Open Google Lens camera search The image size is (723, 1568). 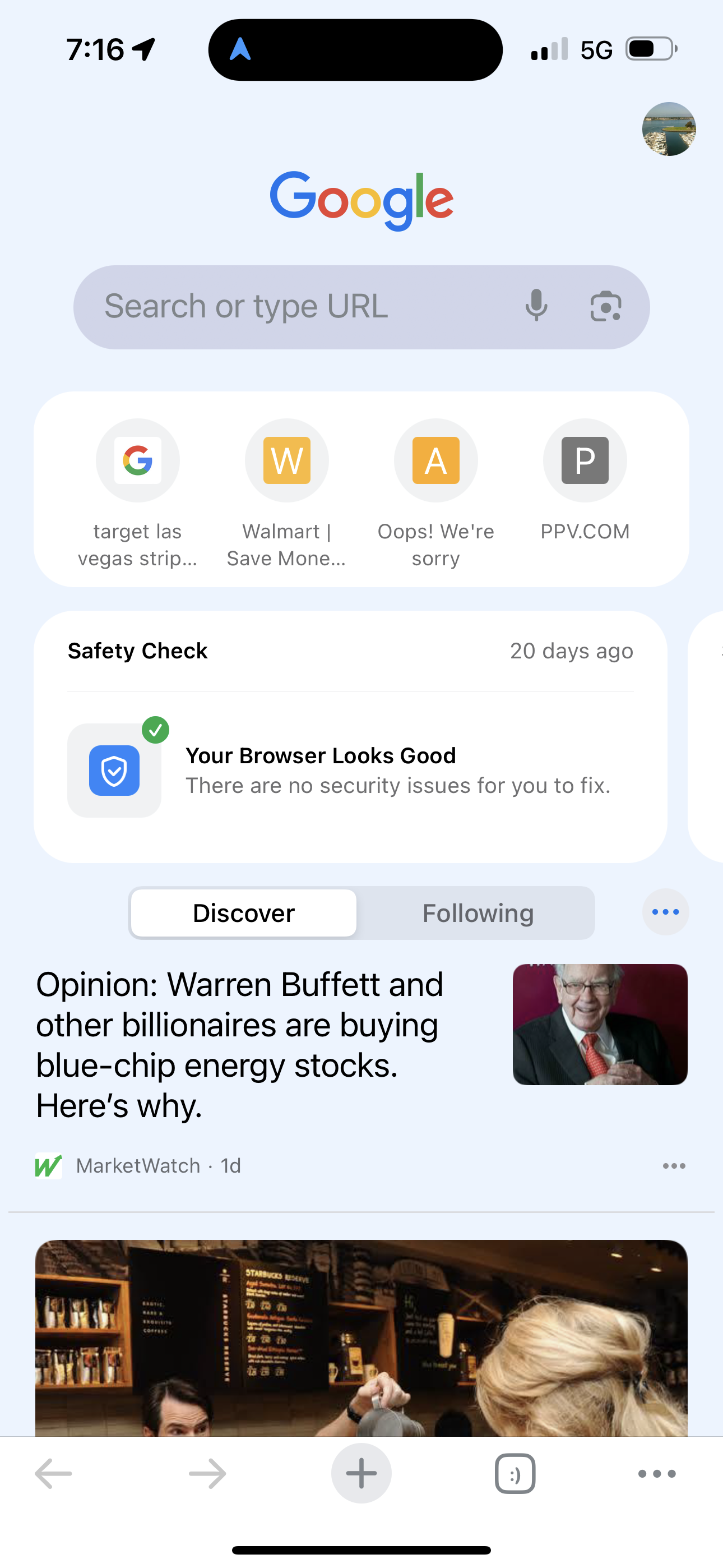[605, 306]
